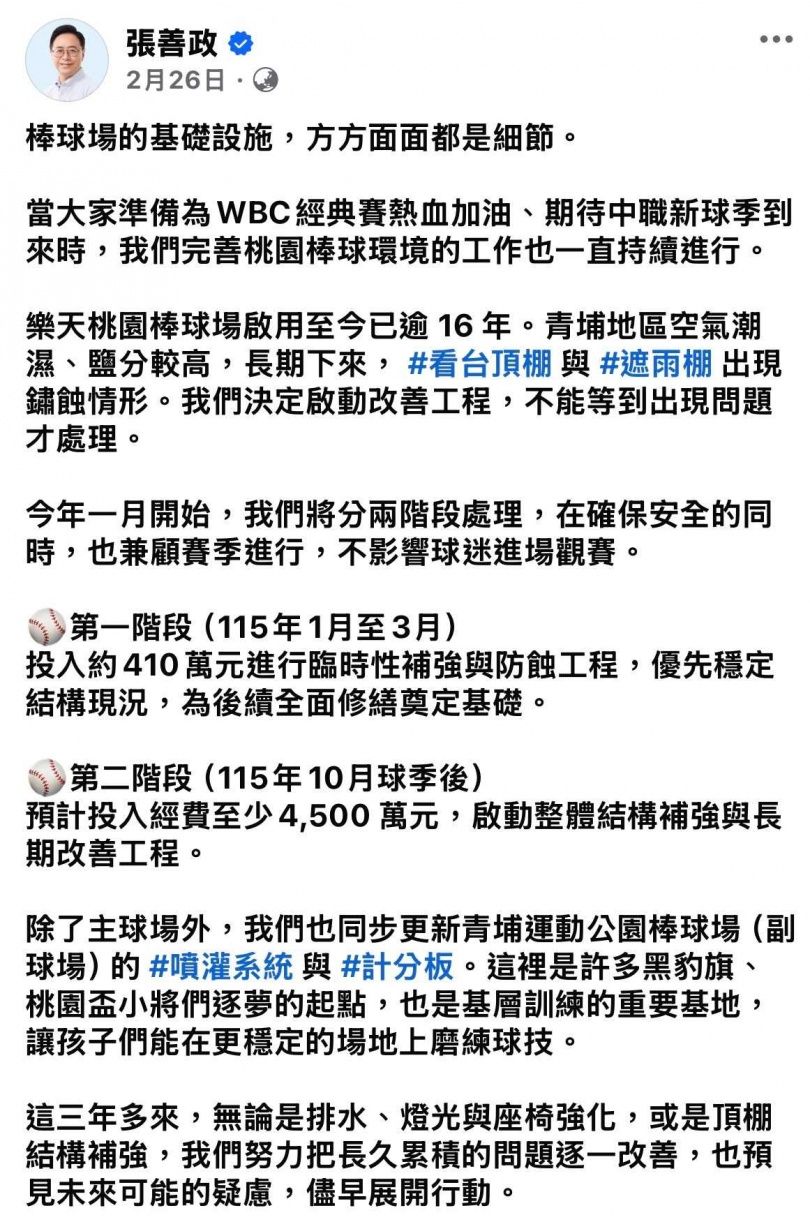Open the #計分板 hashtag
Screen dimensions: 810x1222
tap(398, 967)
